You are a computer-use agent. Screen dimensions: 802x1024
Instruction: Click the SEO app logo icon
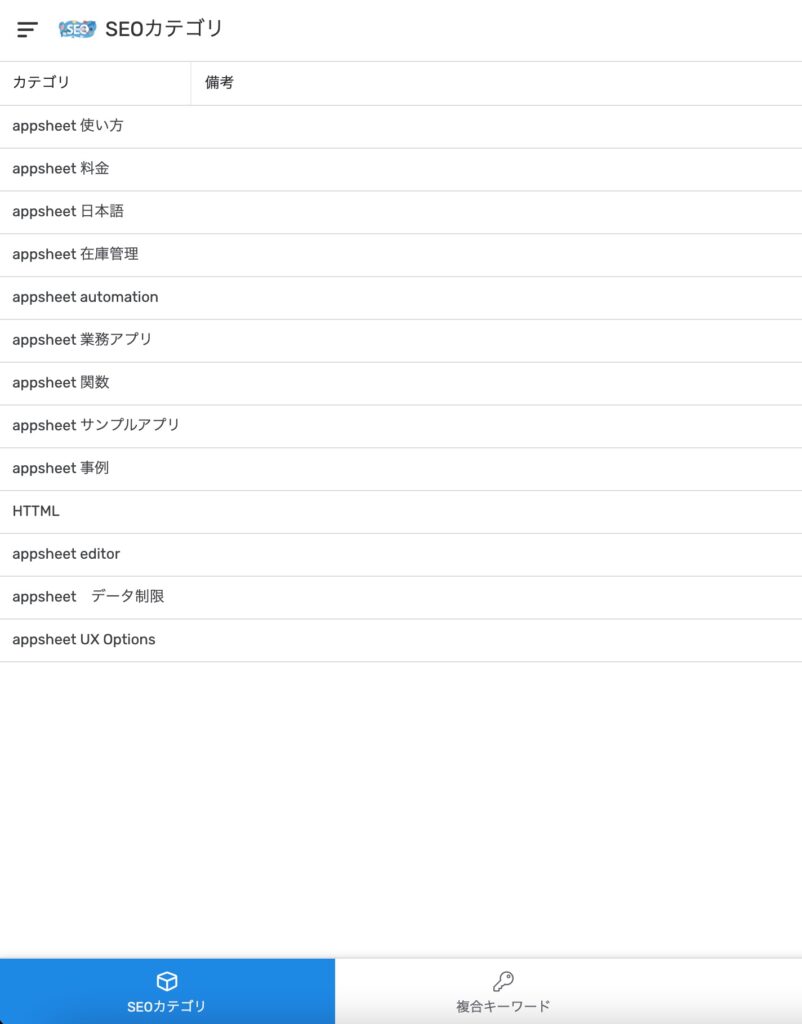(71, 29)
